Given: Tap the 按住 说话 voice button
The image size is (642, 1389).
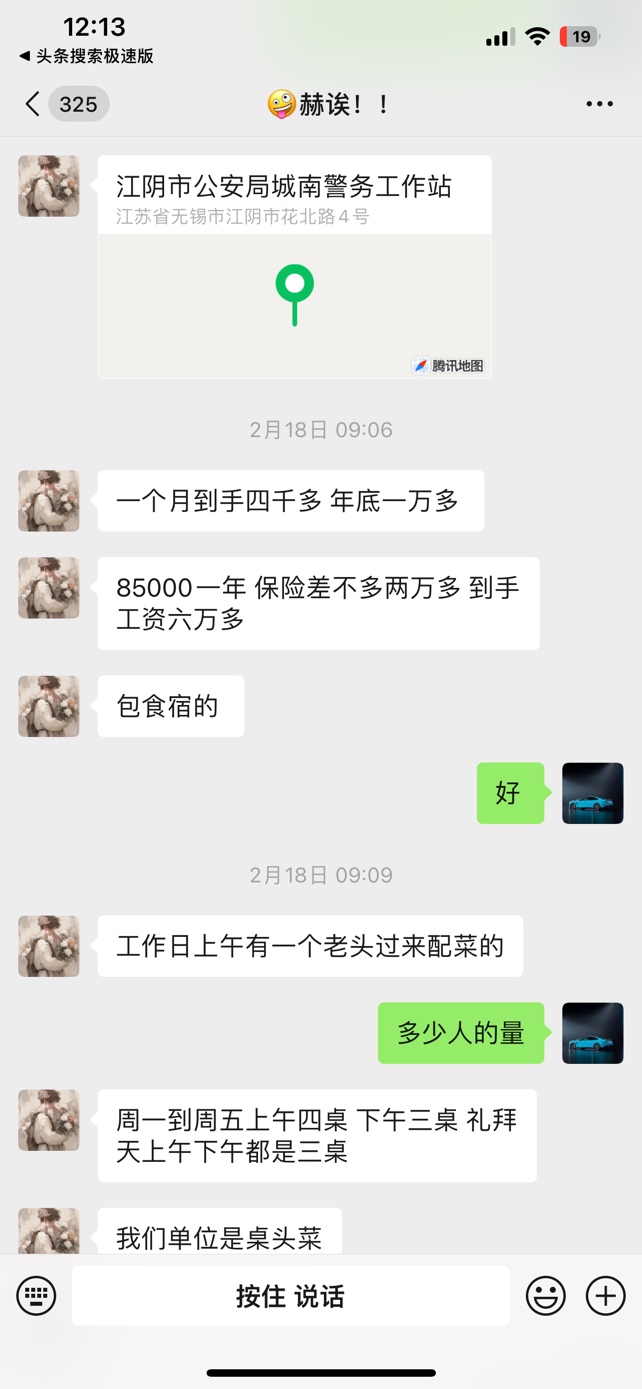Looking at the screenshot, I should point(290,1296).
